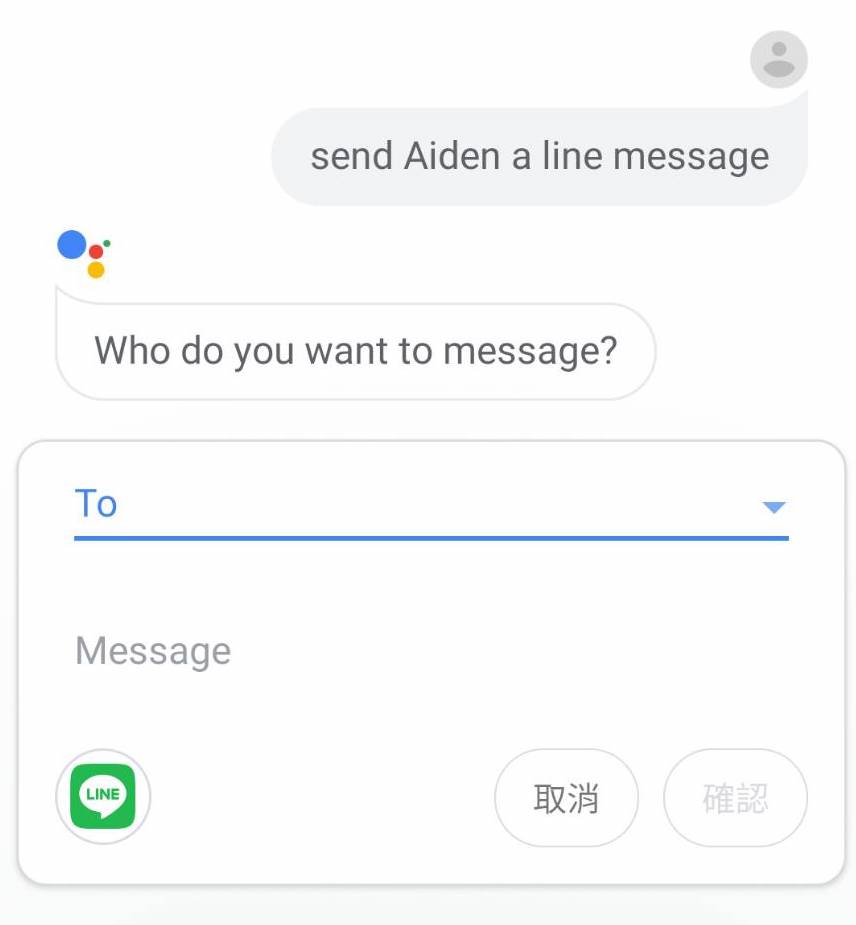Tap the 取消 cancel button
Image resolution: width=856 pixels, height=925 pixels.
[x=566, y=798]
